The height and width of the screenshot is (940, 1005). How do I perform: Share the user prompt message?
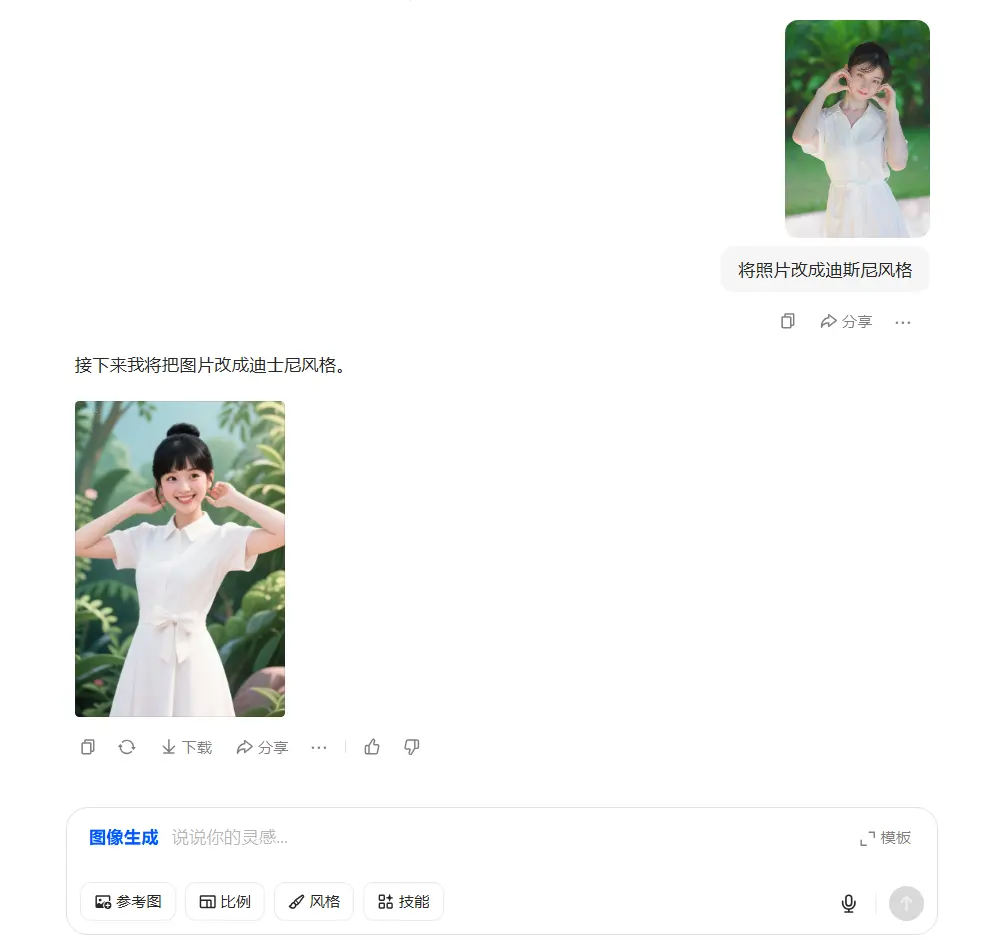click(846, 322)
